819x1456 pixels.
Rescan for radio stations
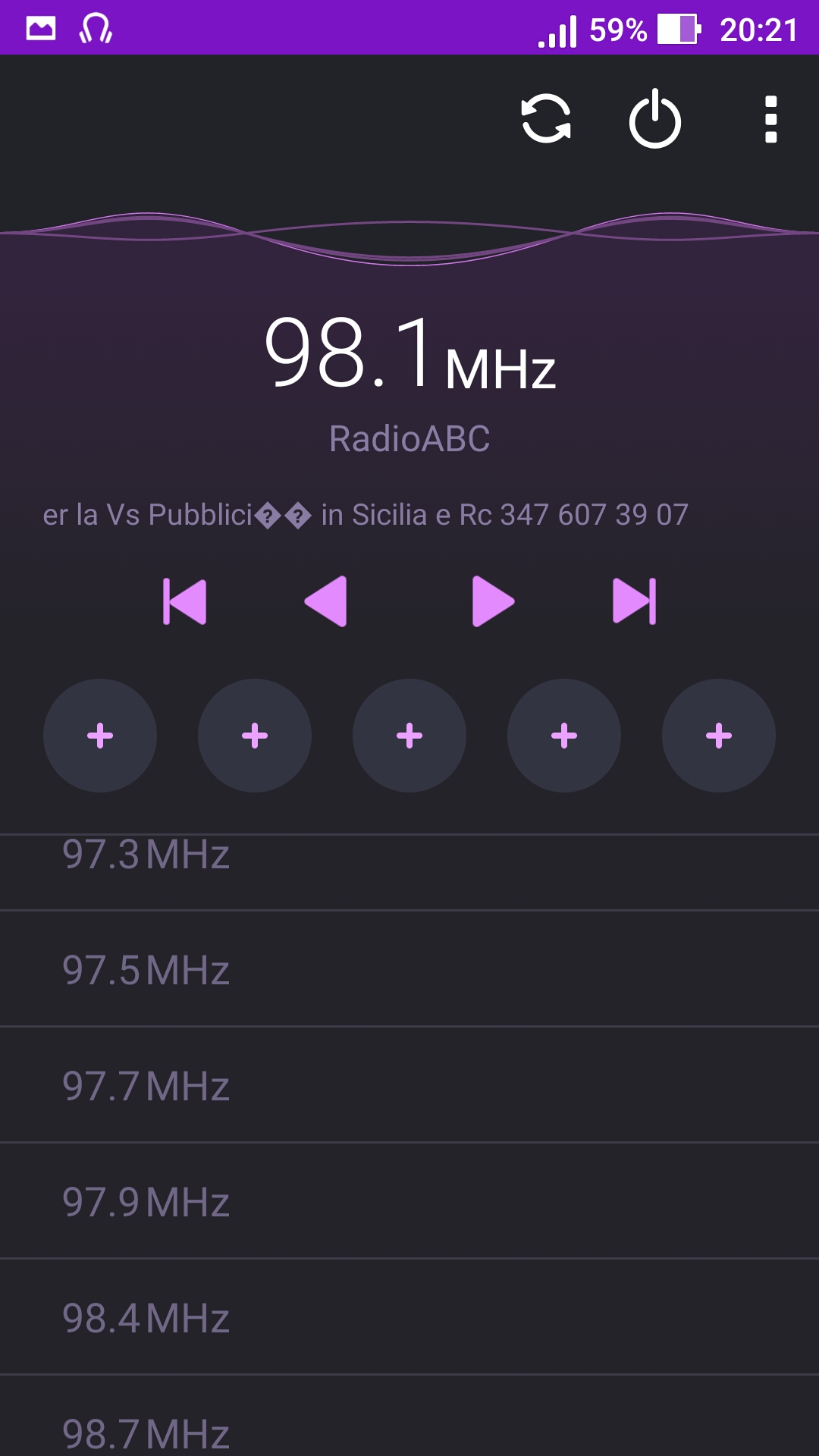pyautogui.click(x=546, y=119)
